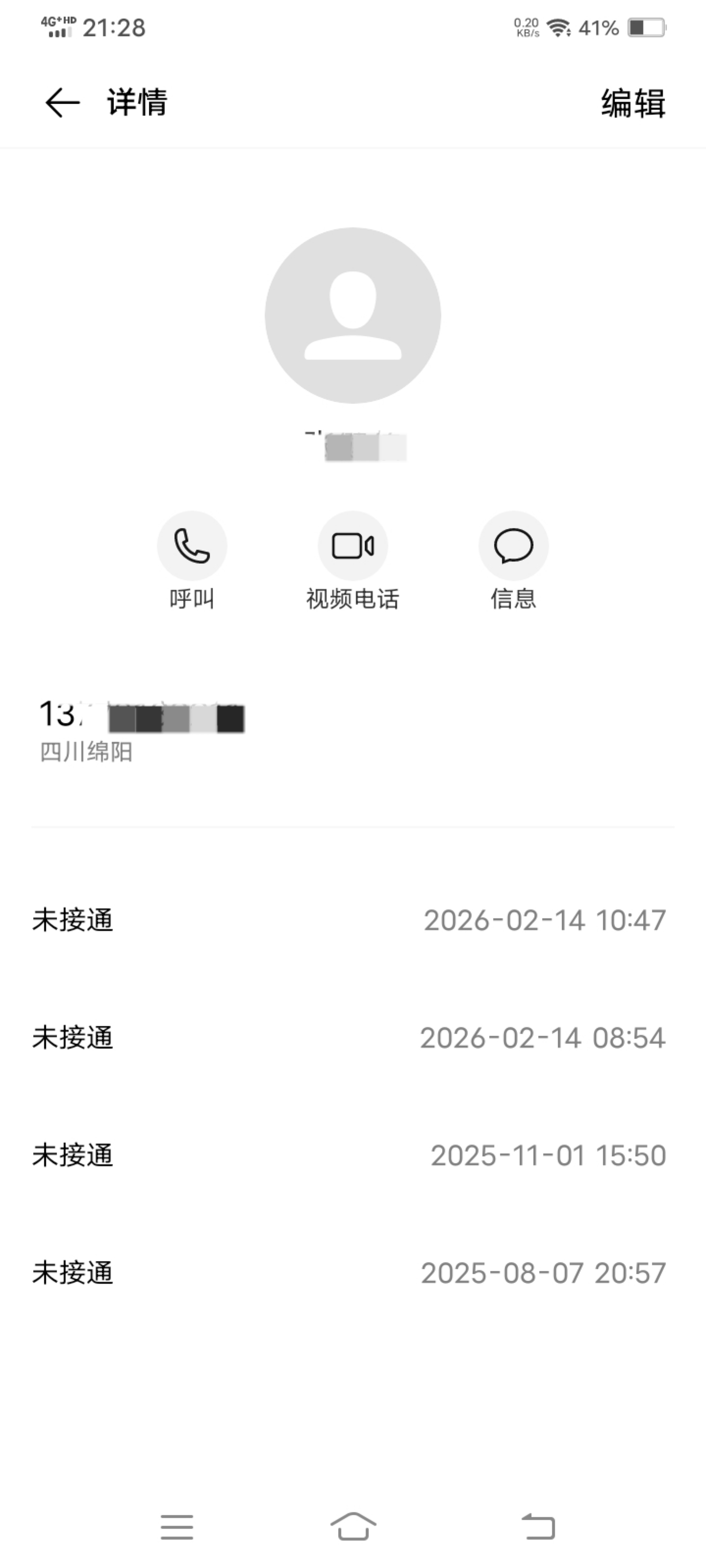Go to the system home screen
This screenshot has height=1568, width=706.
pyautogui.click(x=353, y=1526)
